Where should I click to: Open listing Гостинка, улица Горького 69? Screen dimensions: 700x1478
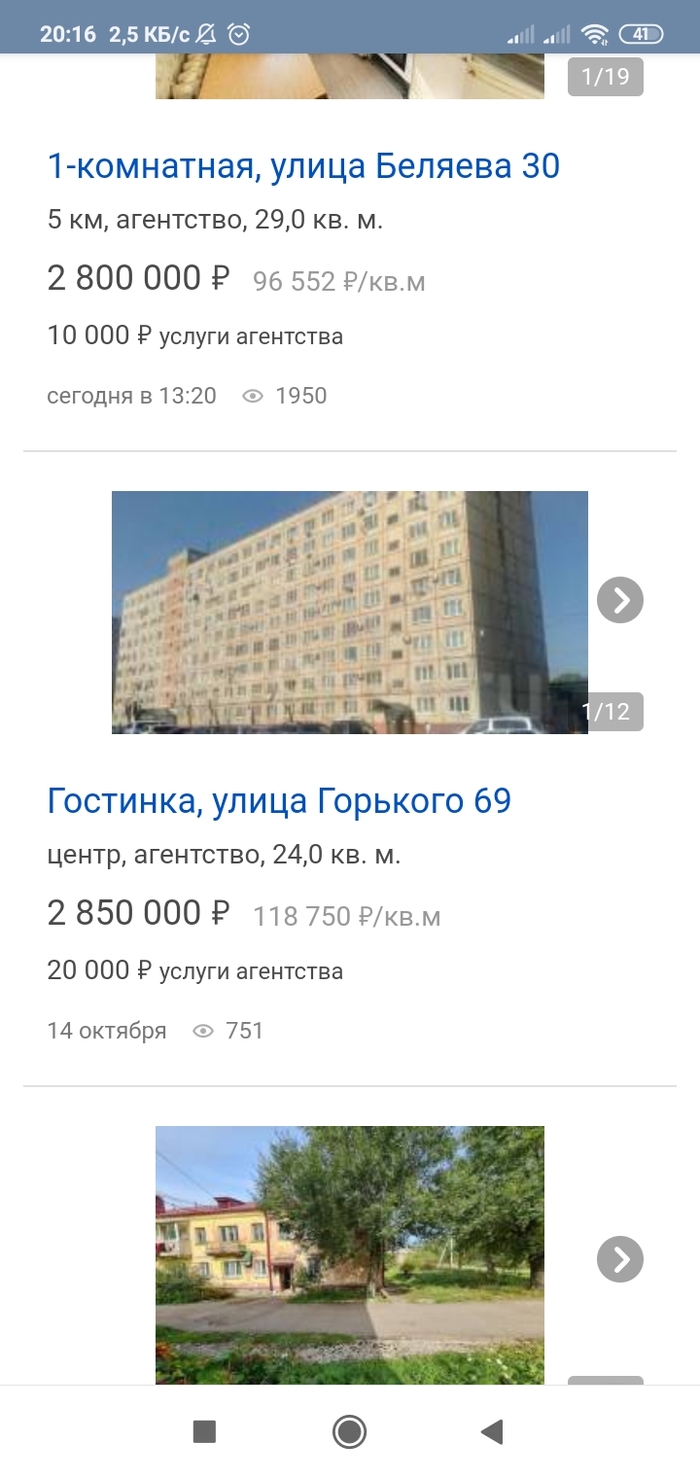pos(279,800)
